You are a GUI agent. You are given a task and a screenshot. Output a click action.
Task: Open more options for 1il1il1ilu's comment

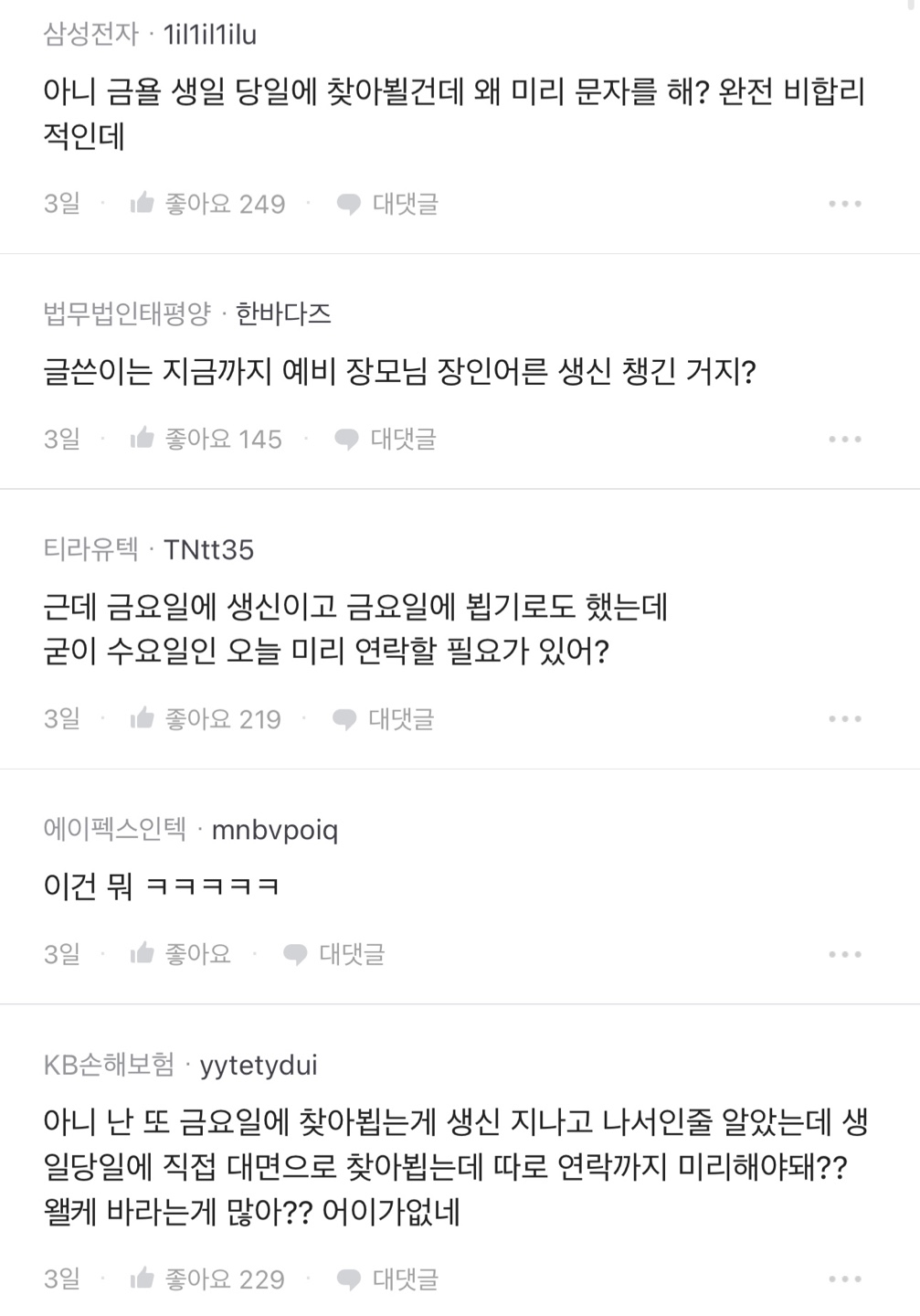tap(844, 204)
